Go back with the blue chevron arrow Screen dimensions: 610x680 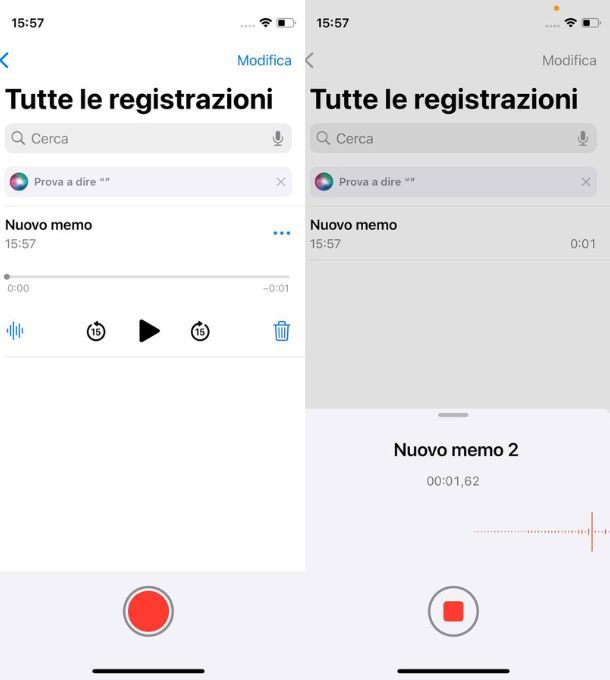[x=6, y=61]
